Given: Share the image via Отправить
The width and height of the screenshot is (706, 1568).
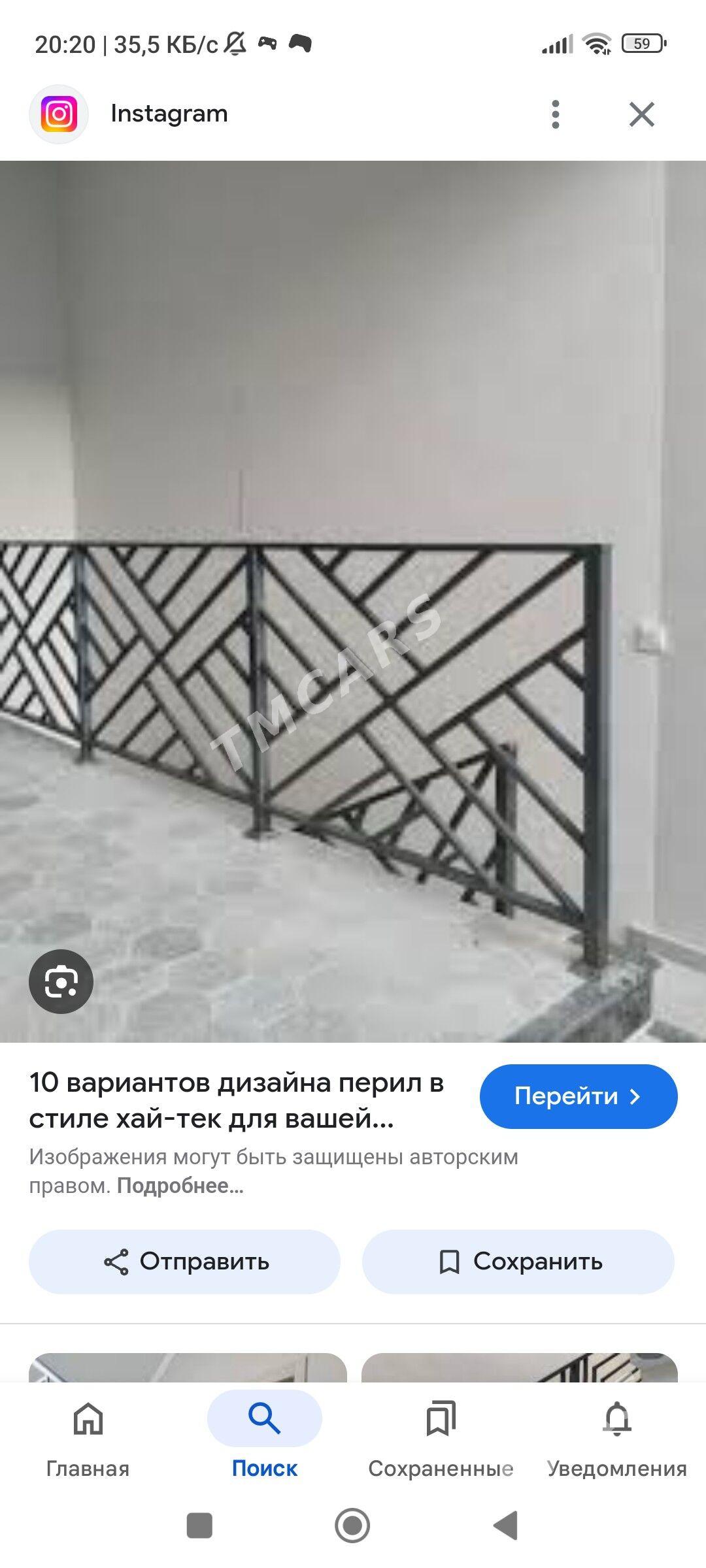Looking at the screenshot, I should pyautogui.click(x=184, y=1262).
